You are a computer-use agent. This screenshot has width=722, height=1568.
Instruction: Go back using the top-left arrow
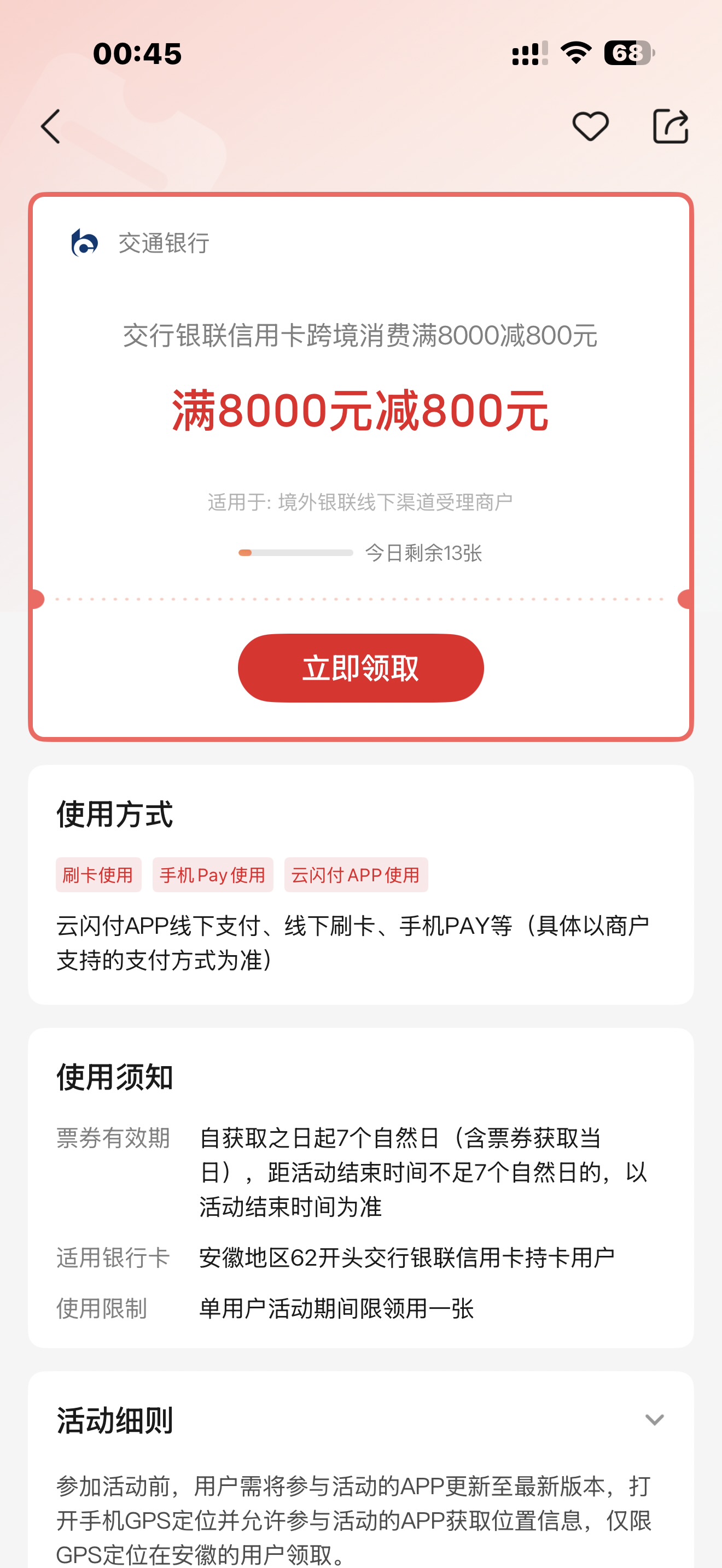51,127
